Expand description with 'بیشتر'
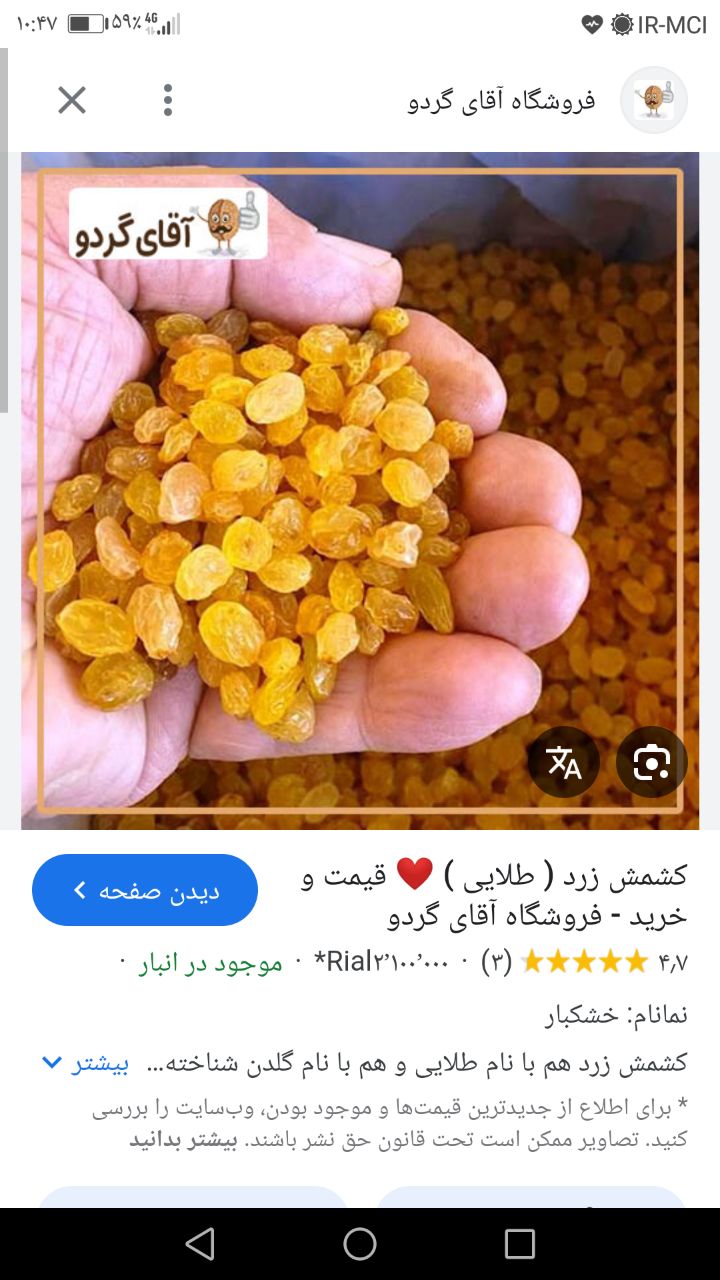Screen dimensions: 720x1280 pyautogui.click(x=86, y=1063)
